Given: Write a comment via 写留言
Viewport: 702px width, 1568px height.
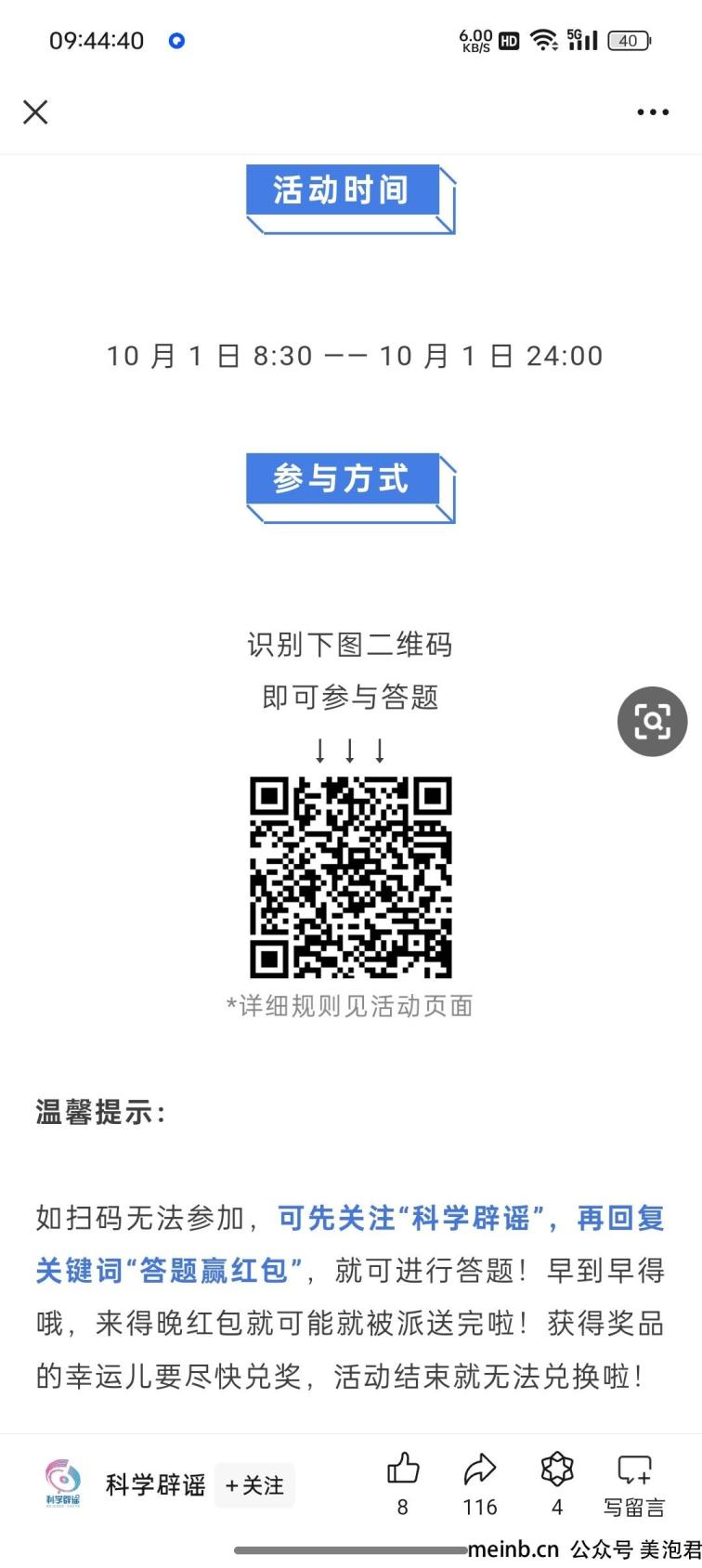Looking at the screenshot, I should click(x=634, y=1483).
